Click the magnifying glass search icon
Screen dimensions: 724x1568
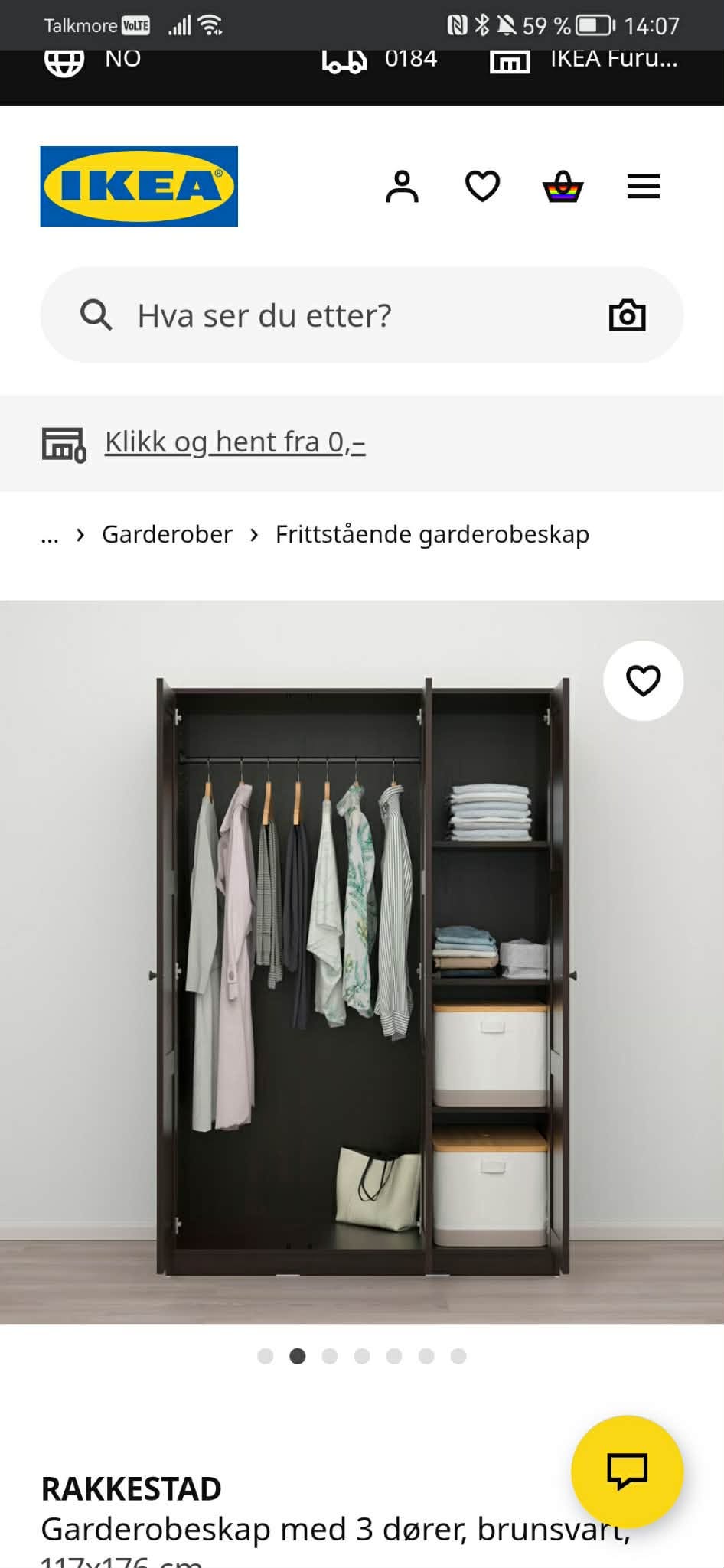(x=96, y=314)
